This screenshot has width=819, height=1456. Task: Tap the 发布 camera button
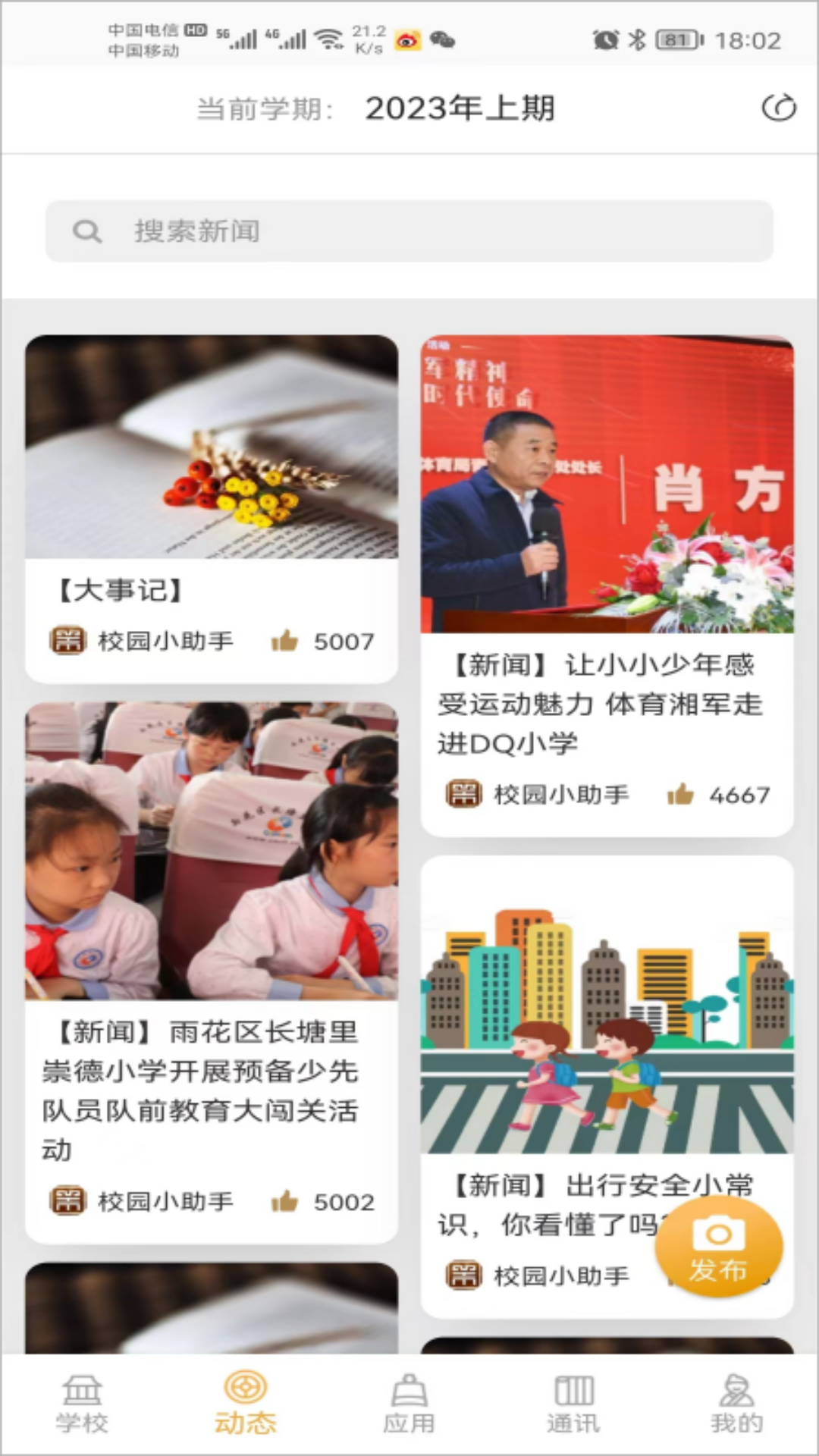click(717, 1247)
